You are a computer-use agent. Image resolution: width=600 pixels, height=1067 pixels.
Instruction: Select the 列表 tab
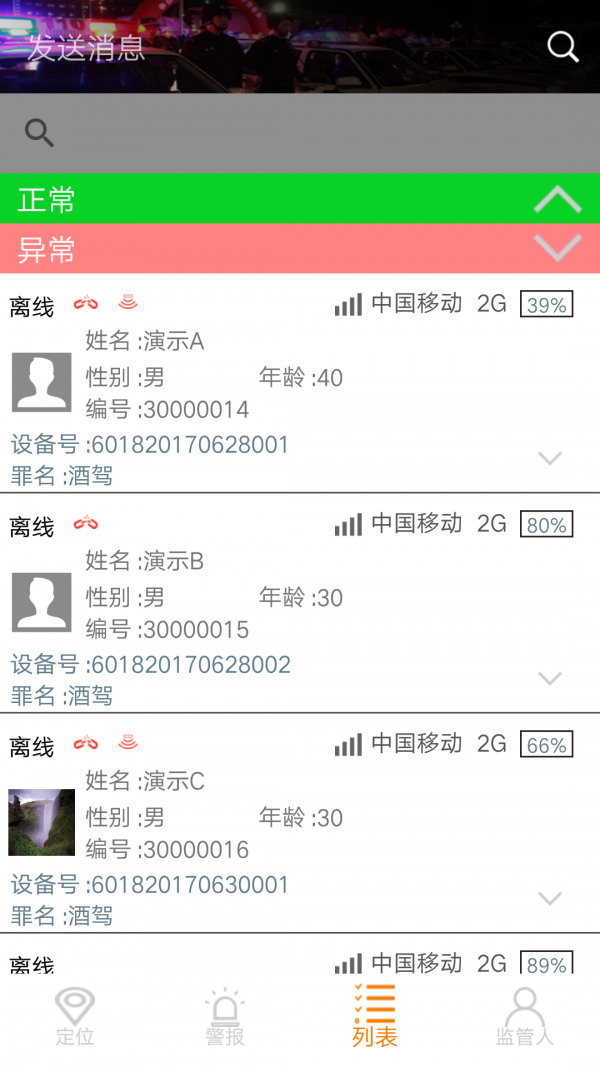click(x=375, y=1016)
